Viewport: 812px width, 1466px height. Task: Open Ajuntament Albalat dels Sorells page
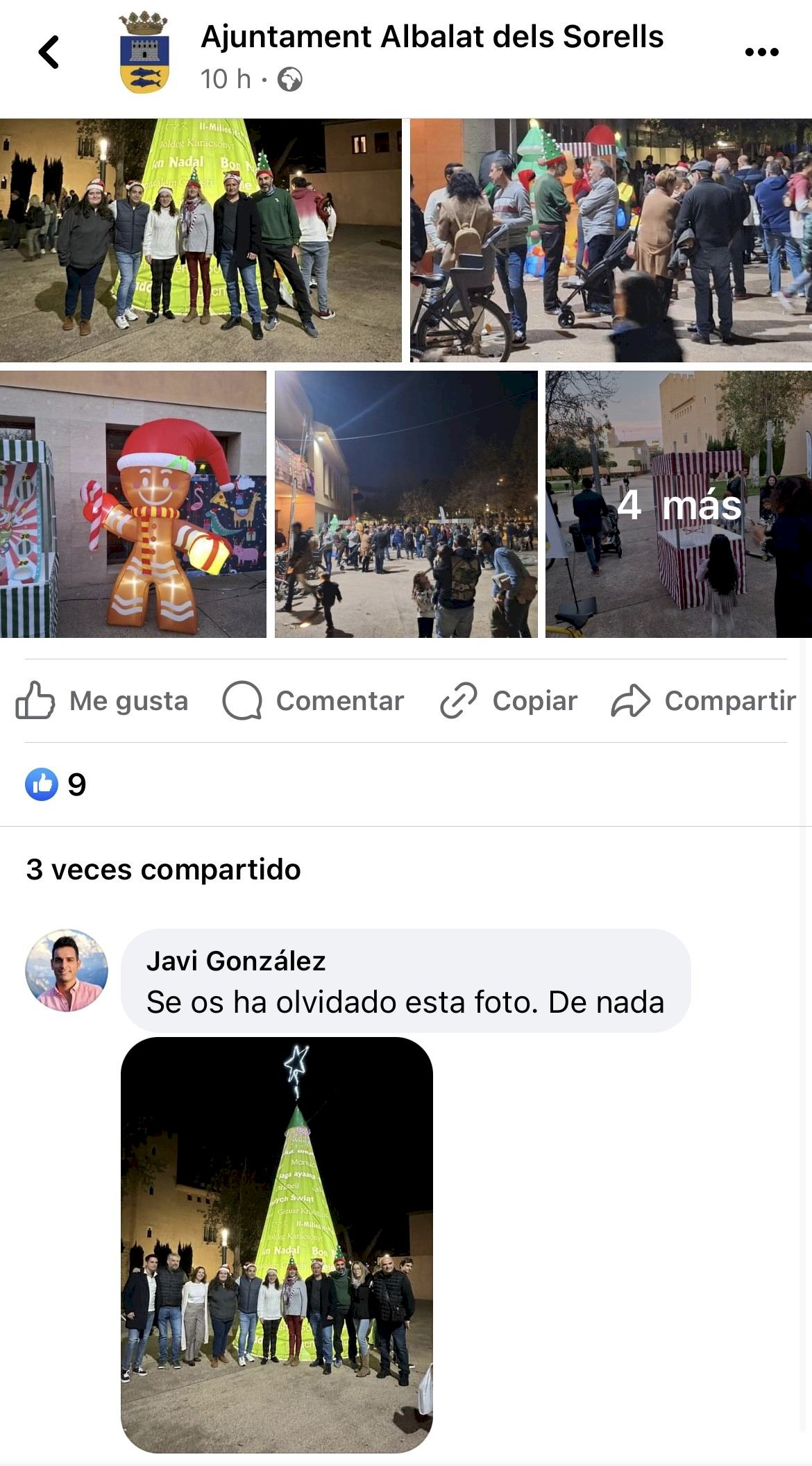[432, 37]
